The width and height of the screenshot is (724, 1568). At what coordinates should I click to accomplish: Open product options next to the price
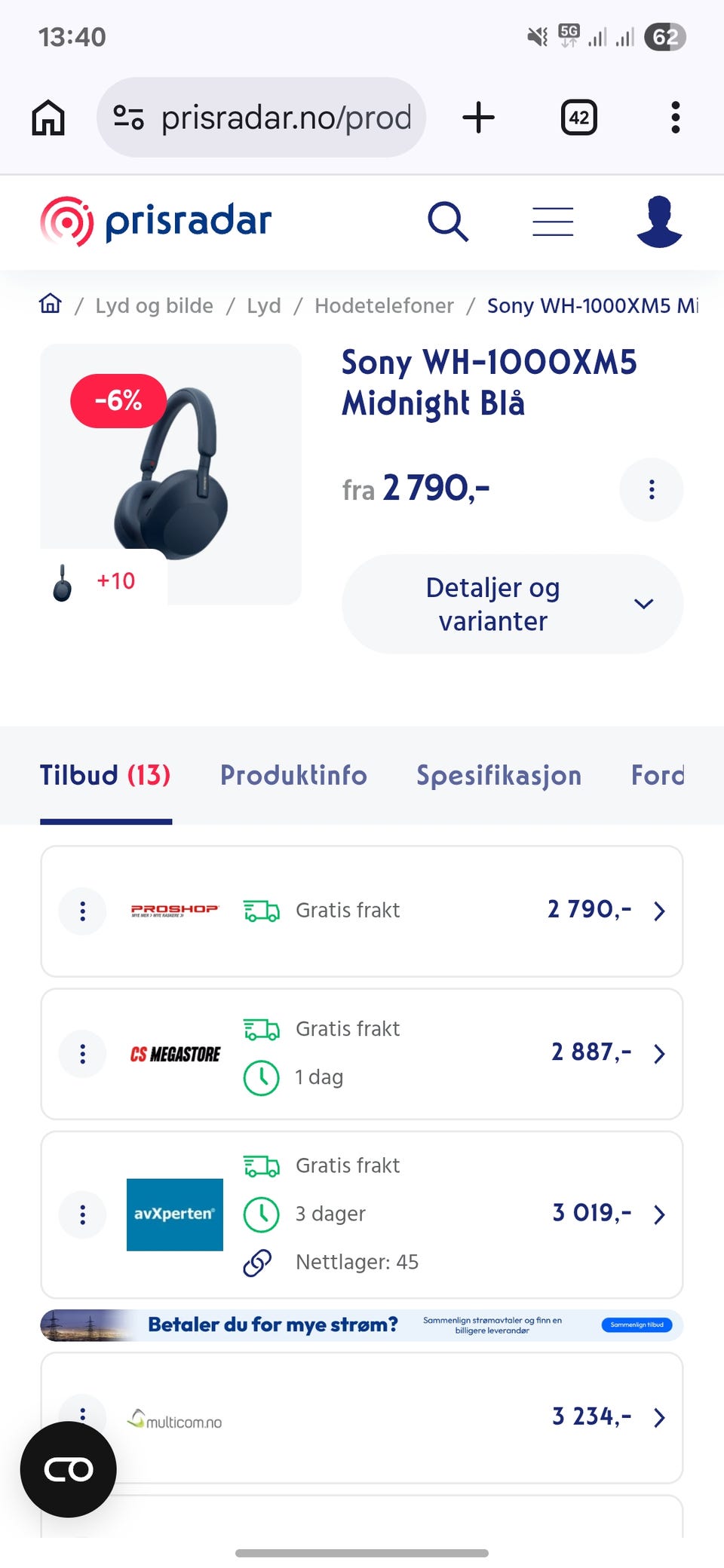[x=652, y=490]
